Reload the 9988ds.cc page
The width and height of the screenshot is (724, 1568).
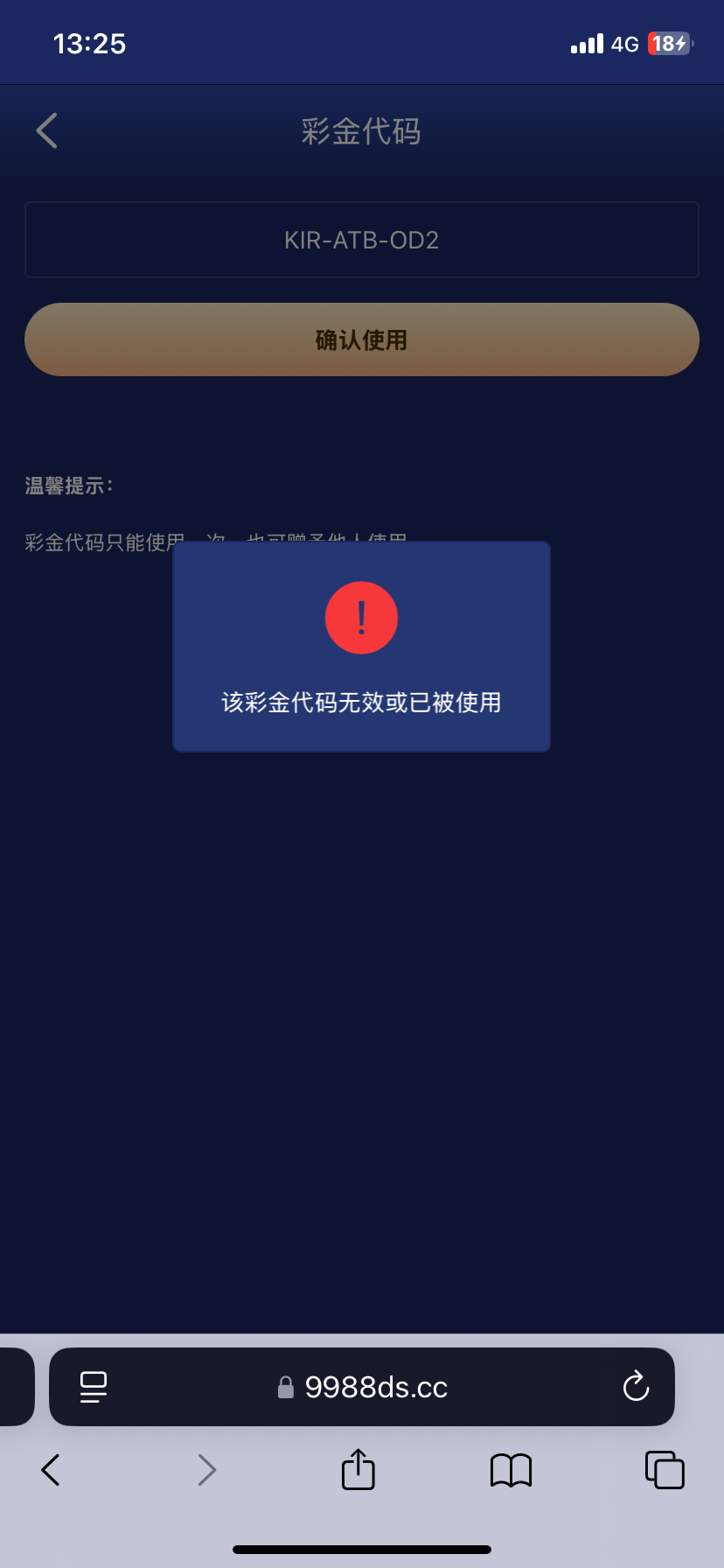point(636,1387)
